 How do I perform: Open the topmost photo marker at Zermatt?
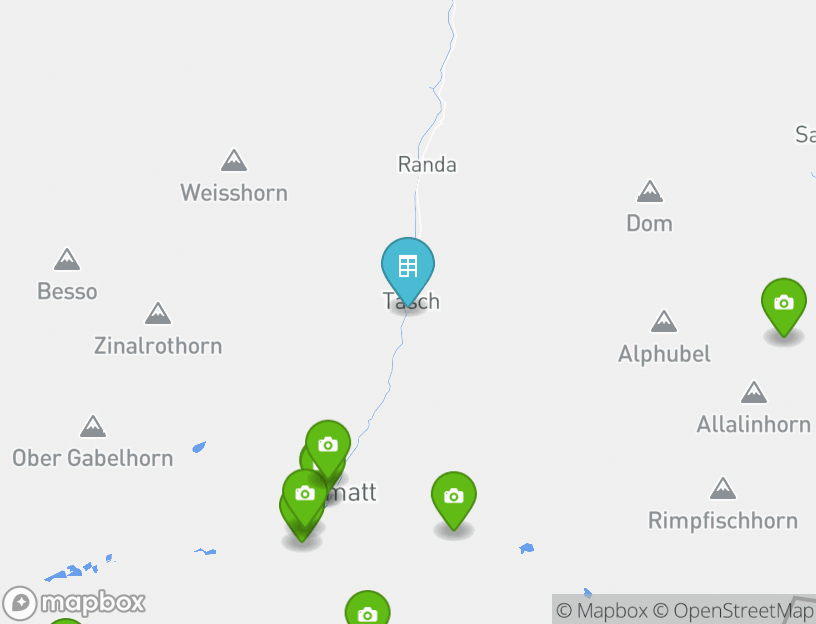click(x=328, y=445)
